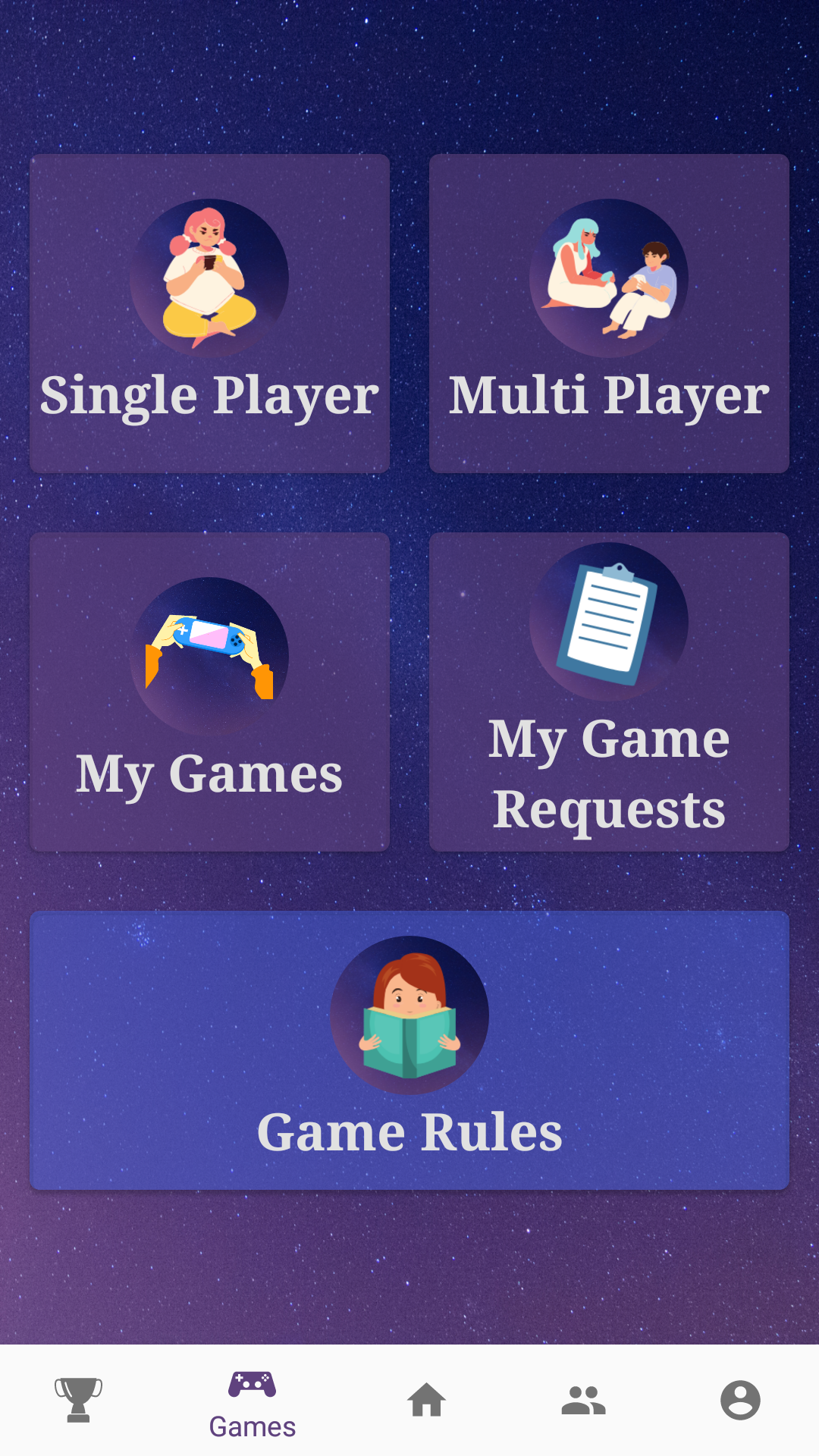
Task: Switch to the trophy leaderboard tab
Action: (x=78, y=1400)
